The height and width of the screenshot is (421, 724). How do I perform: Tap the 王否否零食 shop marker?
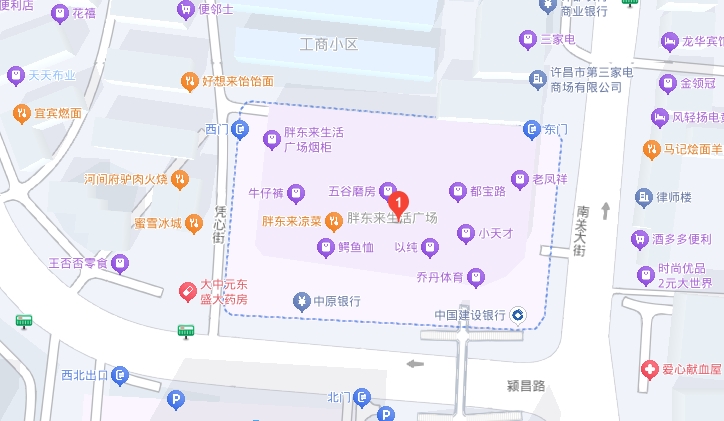[x=120, y=264]
